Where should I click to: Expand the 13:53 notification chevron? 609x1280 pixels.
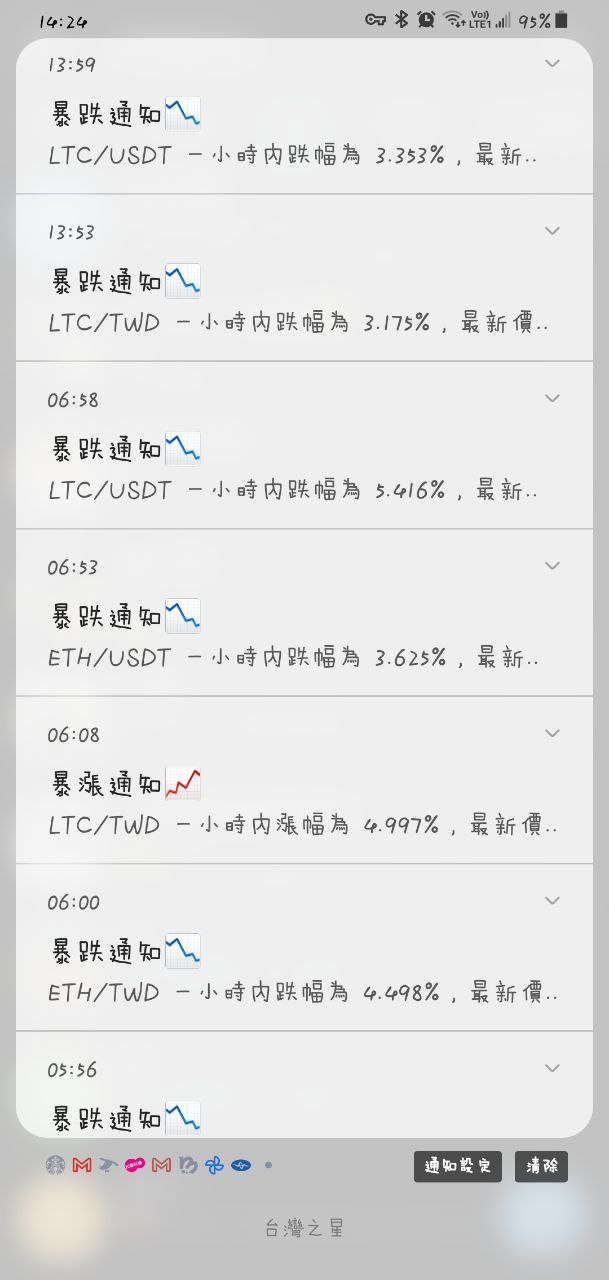click(x=552, y=231)
